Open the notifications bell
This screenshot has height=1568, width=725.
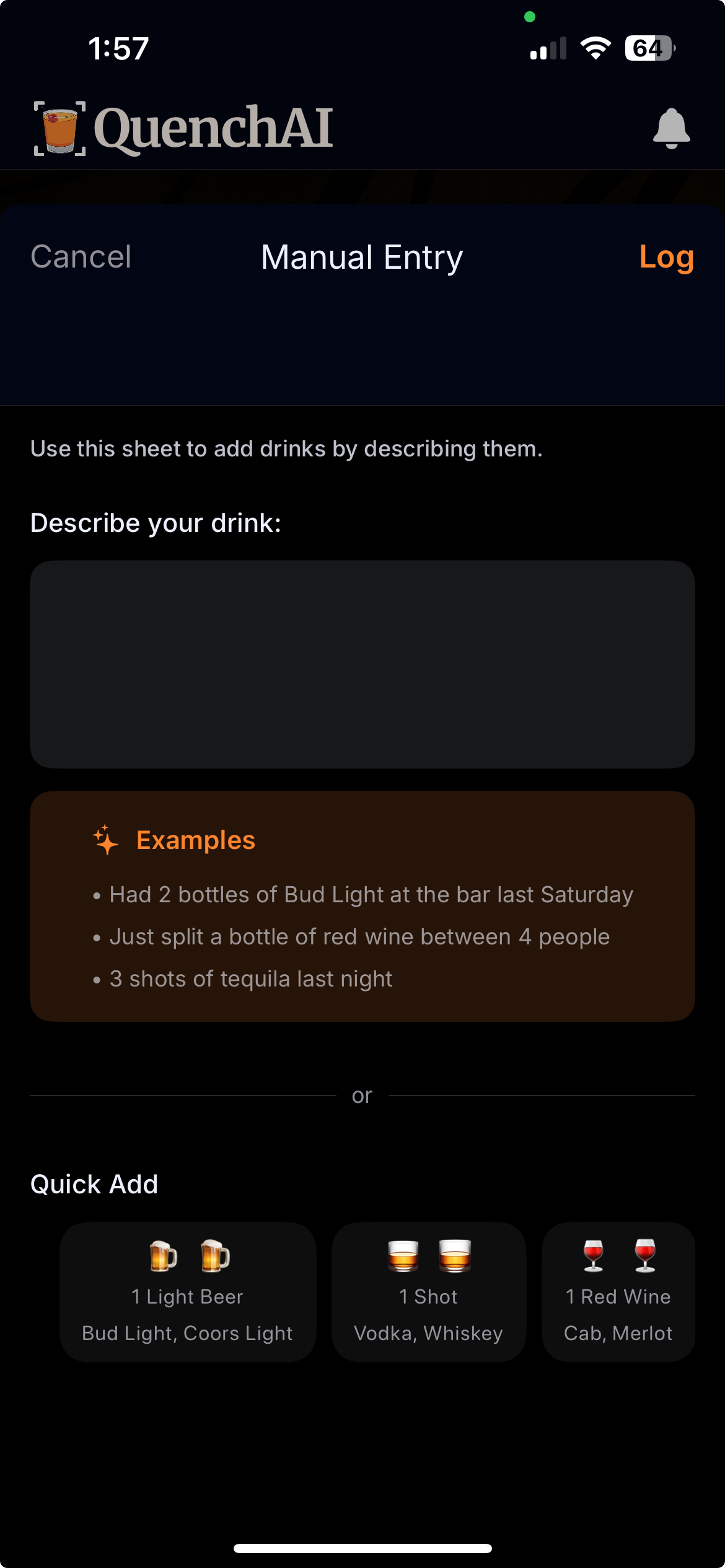671,128
